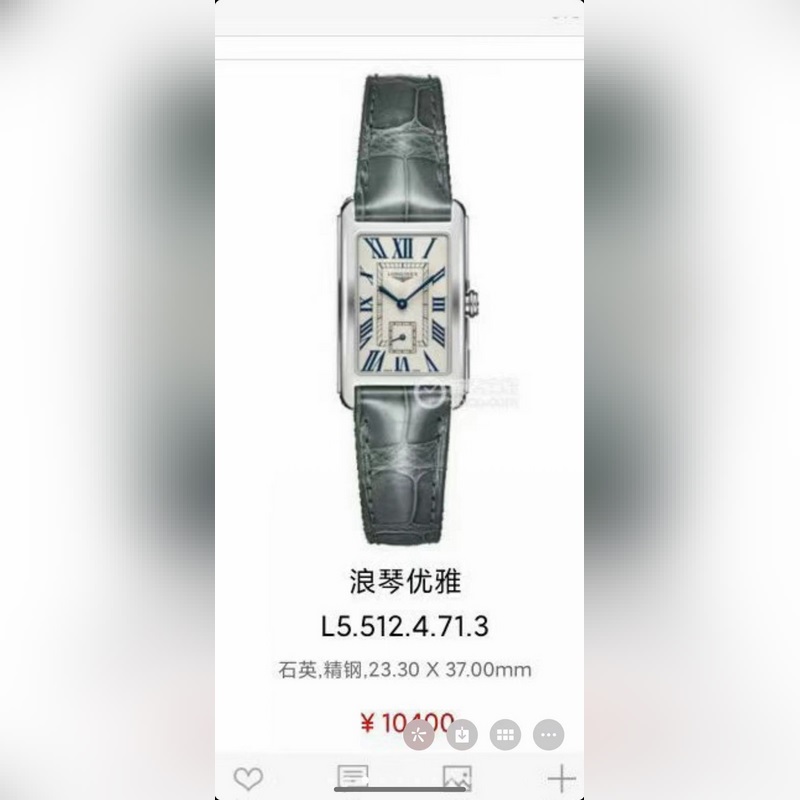Add this watch to favorites

point(247,779)
